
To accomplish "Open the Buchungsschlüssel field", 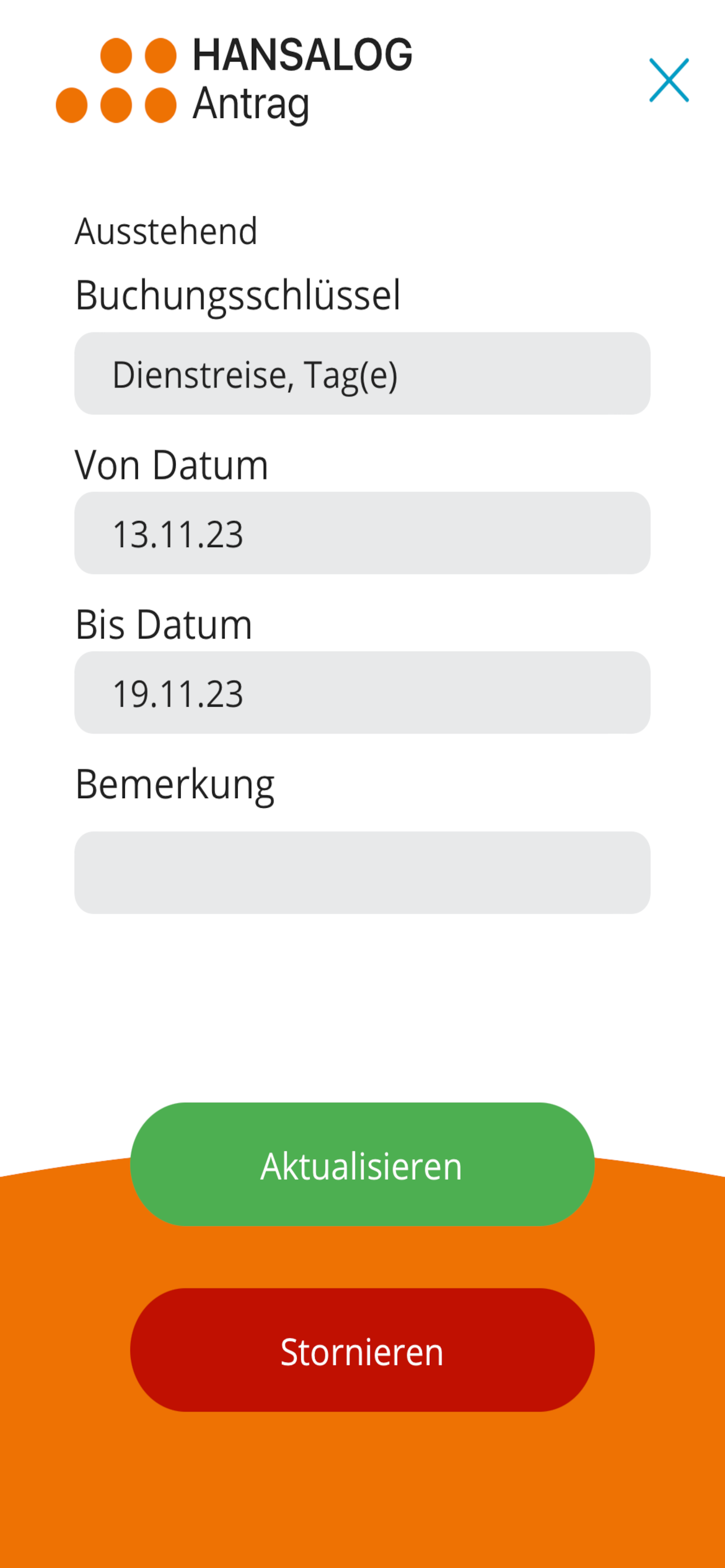I will coord(362,373).
